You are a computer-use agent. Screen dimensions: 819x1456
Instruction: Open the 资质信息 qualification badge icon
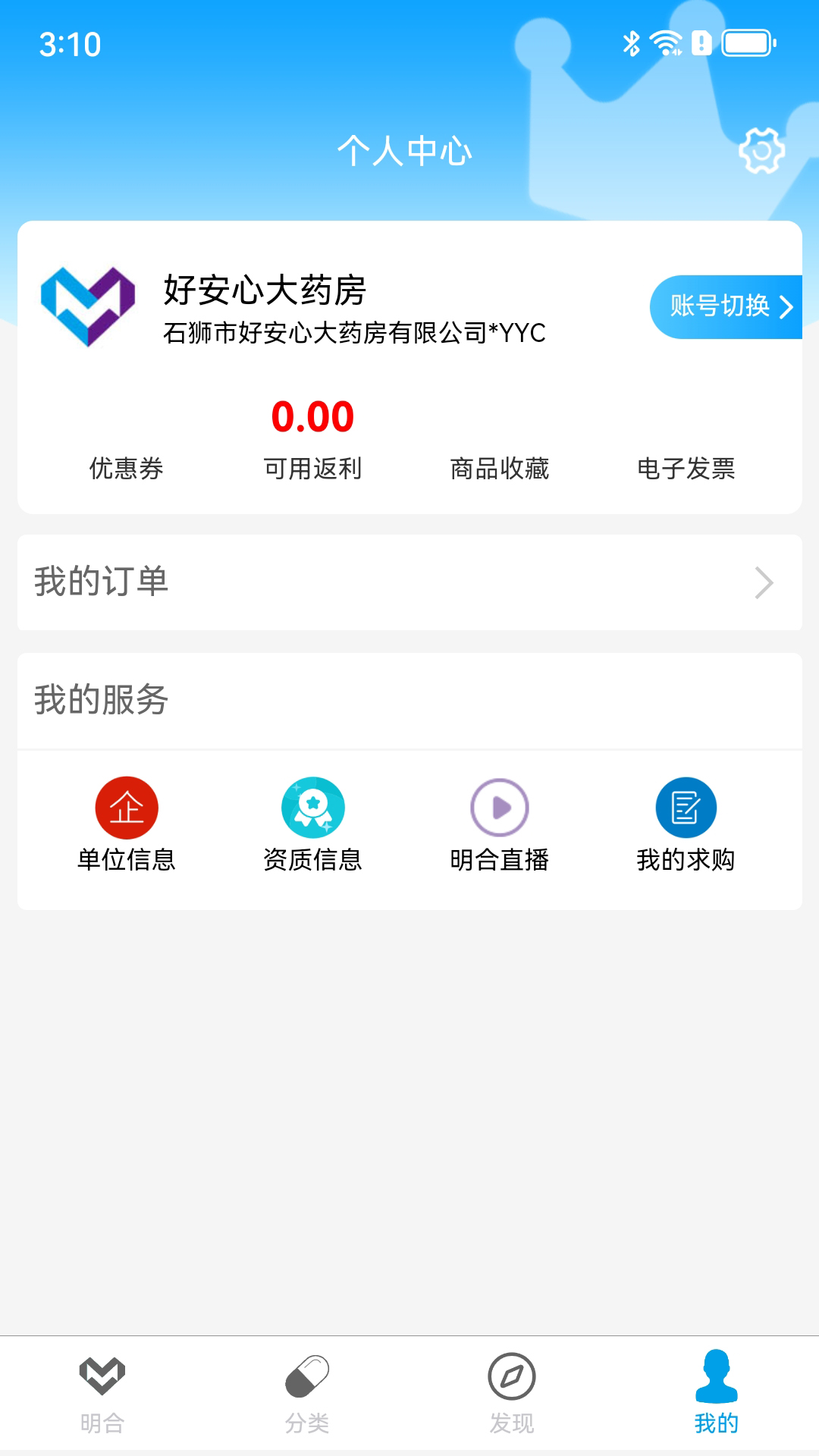(x=313, y=808)
